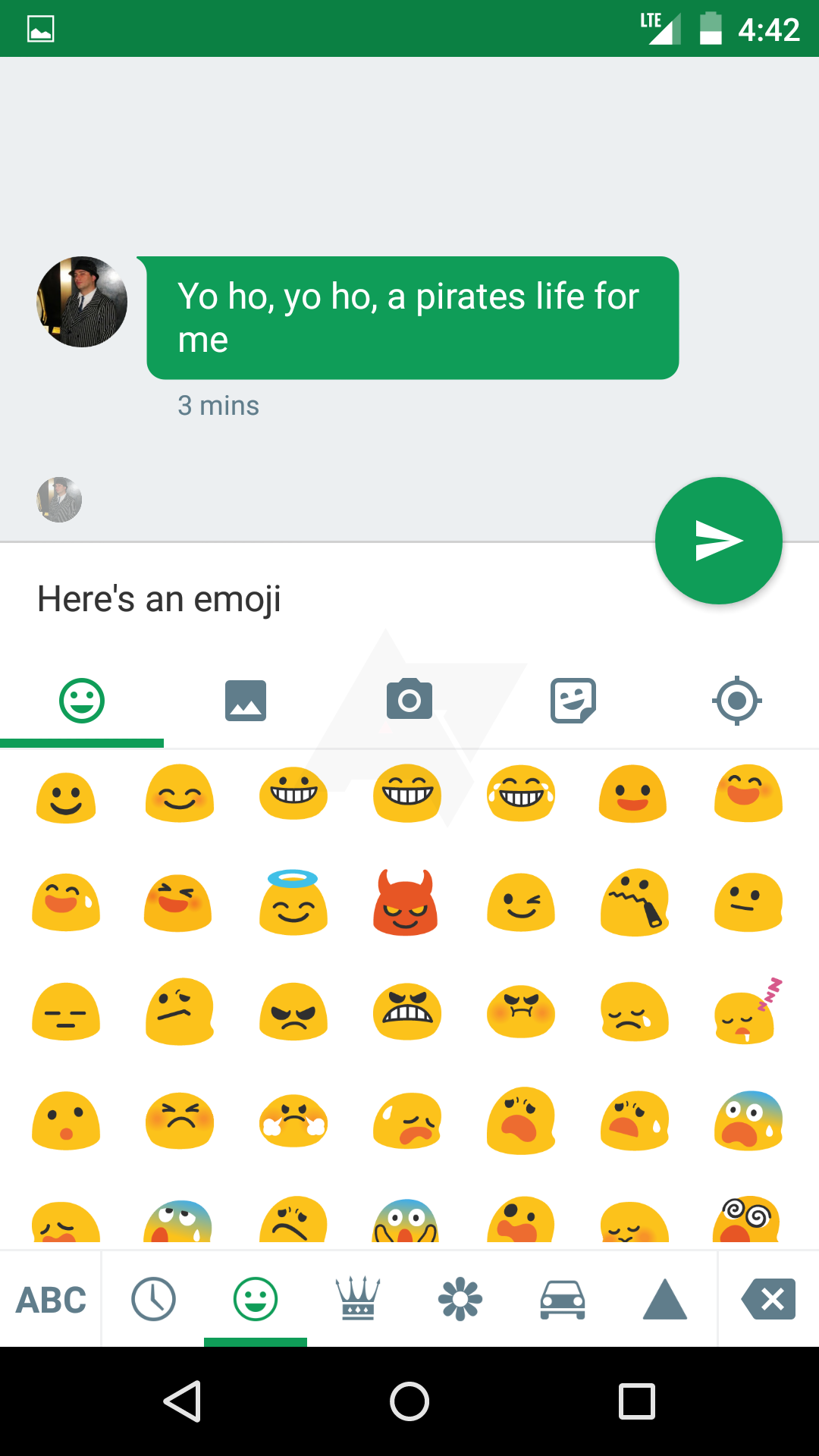Switch keyboard back to ABC letters
This screenshot has width=819, height=1456.
point(51,1300)
